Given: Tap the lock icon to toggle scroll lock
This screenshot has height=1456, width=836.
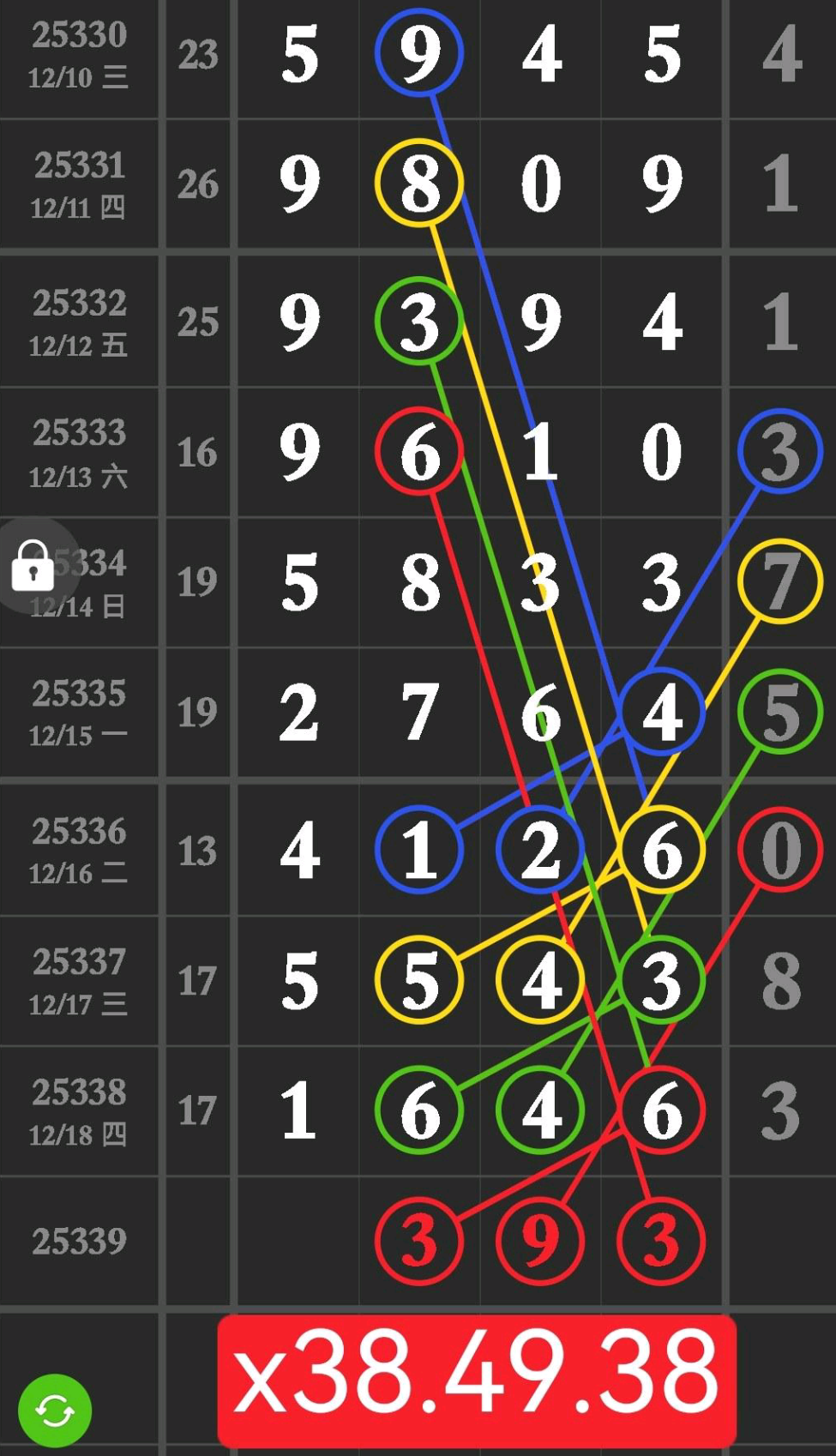Looking at the screenshot, I should (x=33, y=566).
